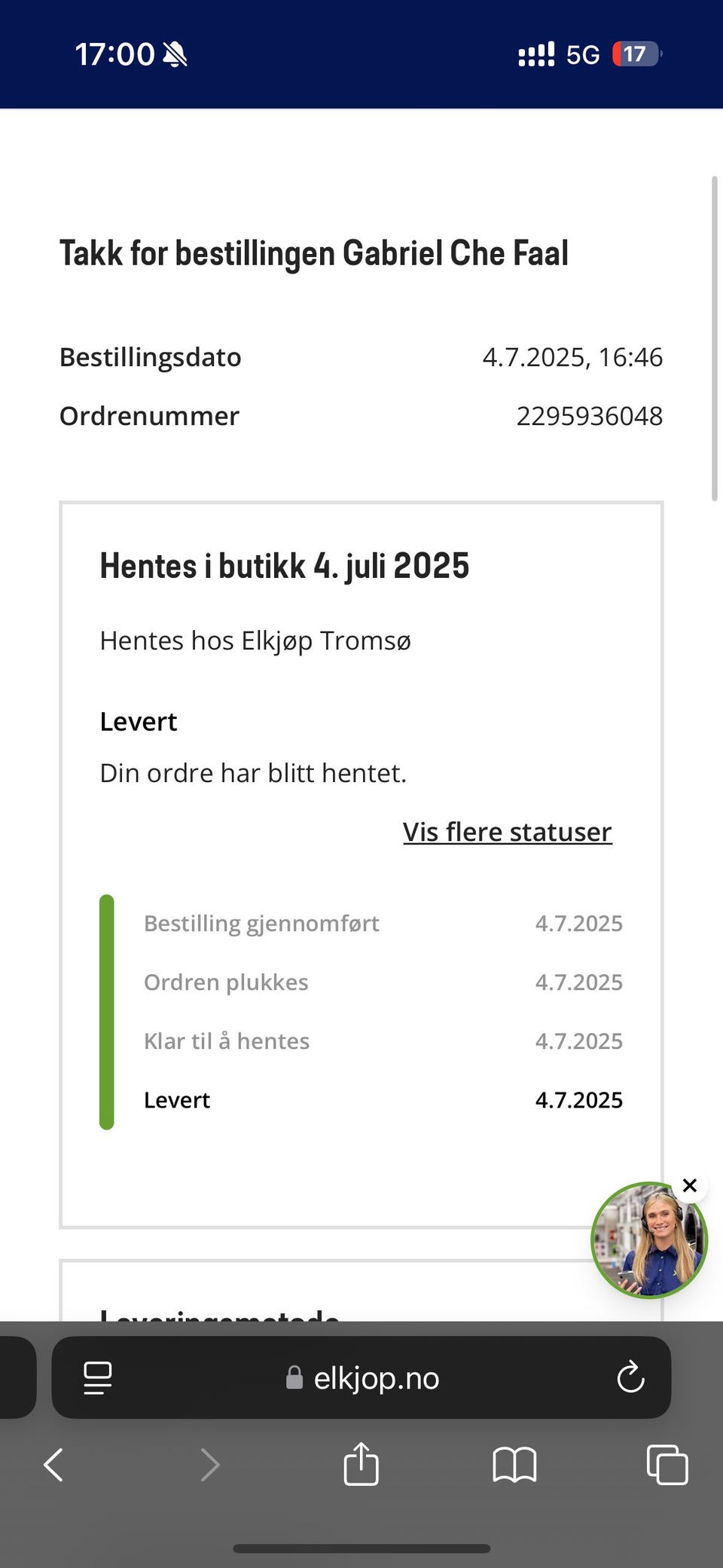Tap the green status progress bar
Screen dimensions: 723x1568
click(106, 1010)
